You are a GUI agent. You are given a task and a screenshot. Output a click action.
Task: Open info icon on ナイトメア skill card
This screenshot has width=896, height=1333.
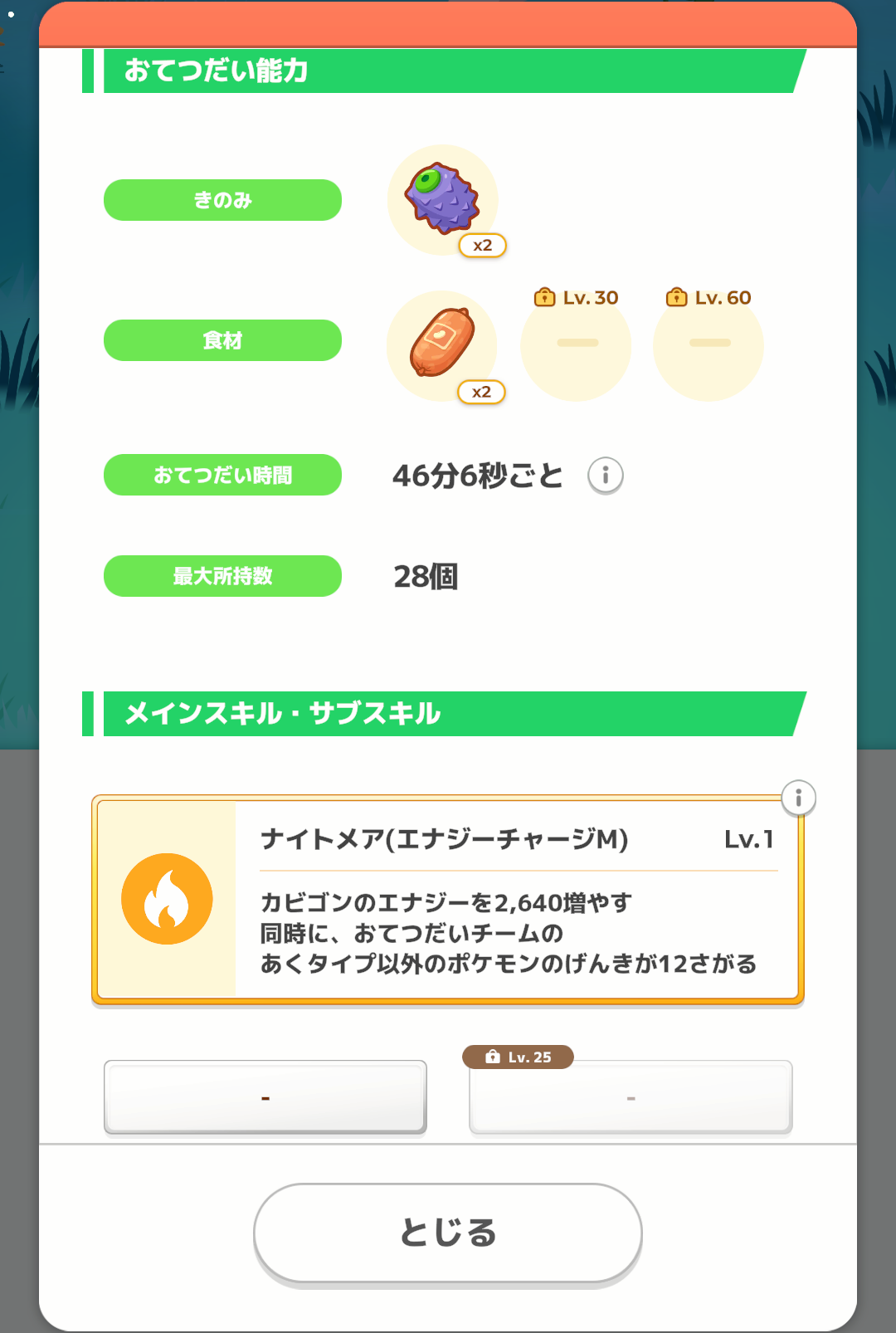pyautogui.click(x=798, y=798)
